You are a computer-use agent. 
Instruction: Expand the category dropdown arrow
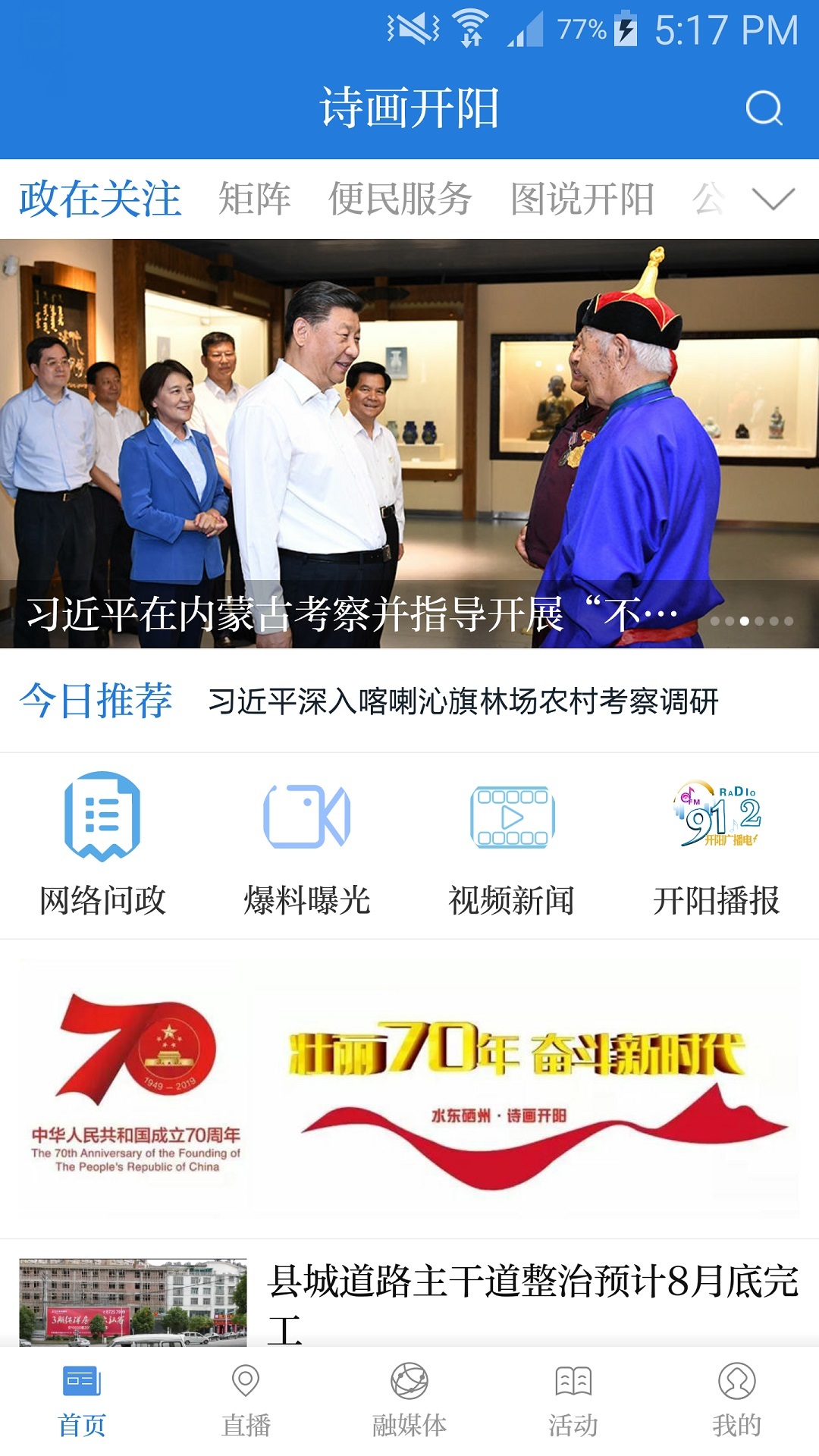(x=773, y=199)
